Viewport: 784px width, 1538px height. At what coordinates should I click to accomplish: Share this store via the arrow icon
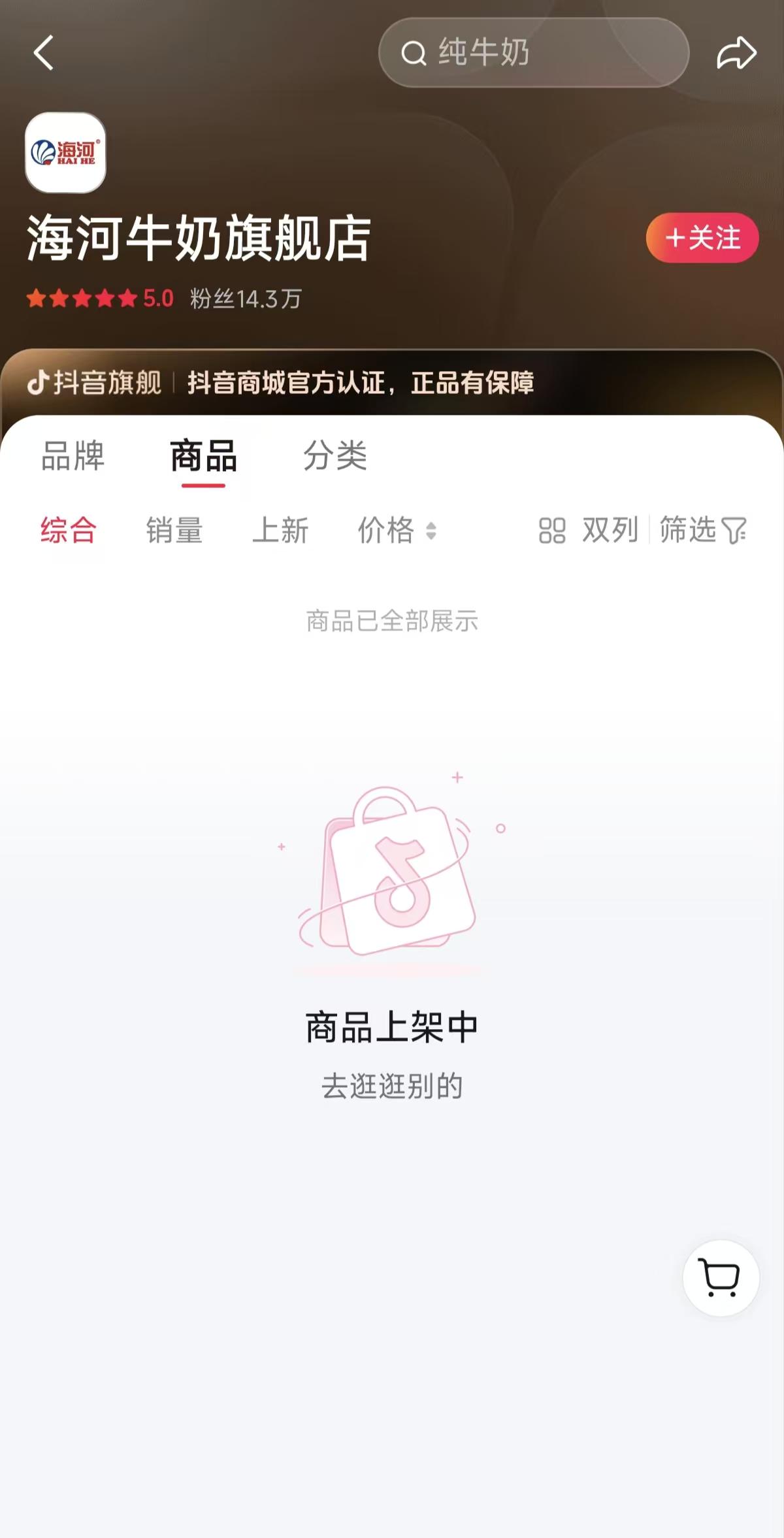[736, 53]
